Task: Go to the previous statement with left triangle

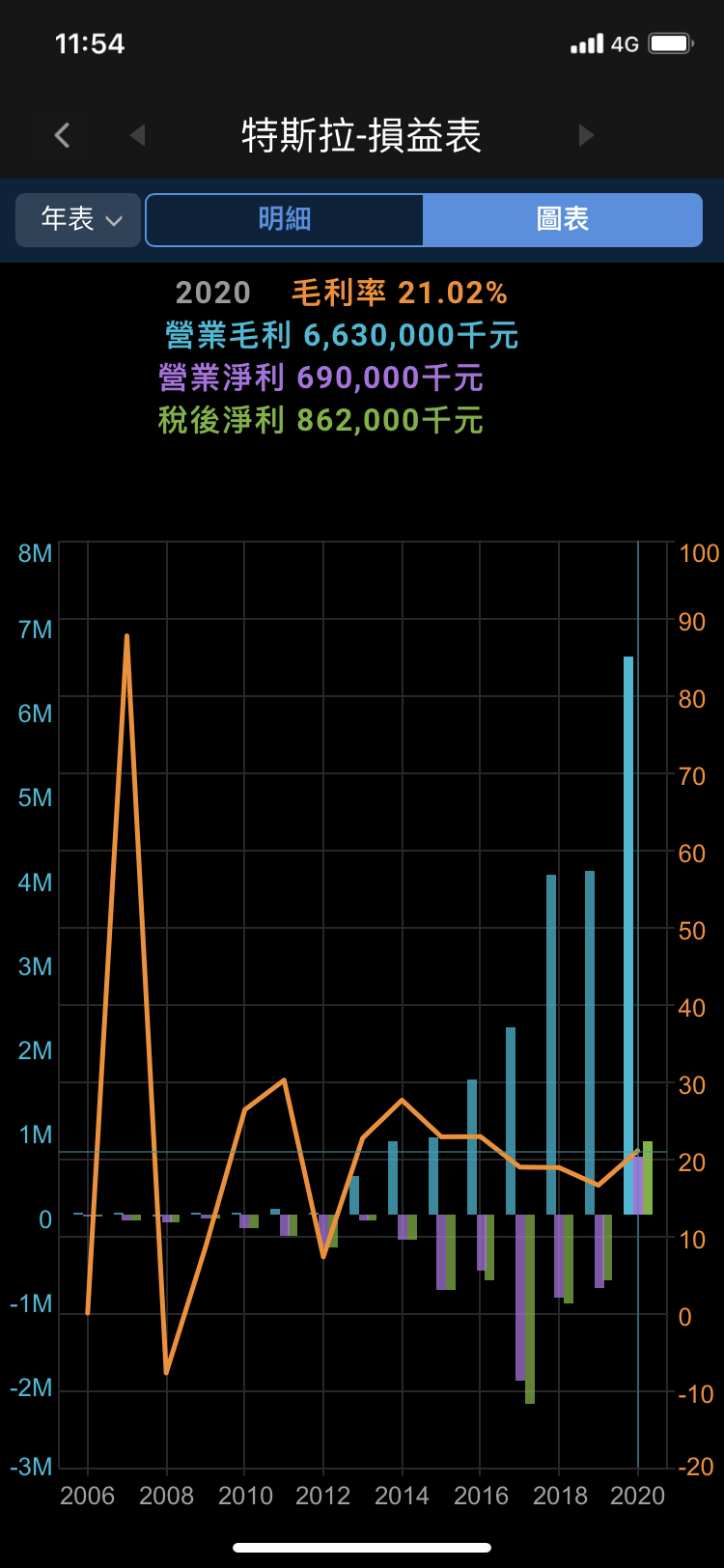Action: point(137,135)
